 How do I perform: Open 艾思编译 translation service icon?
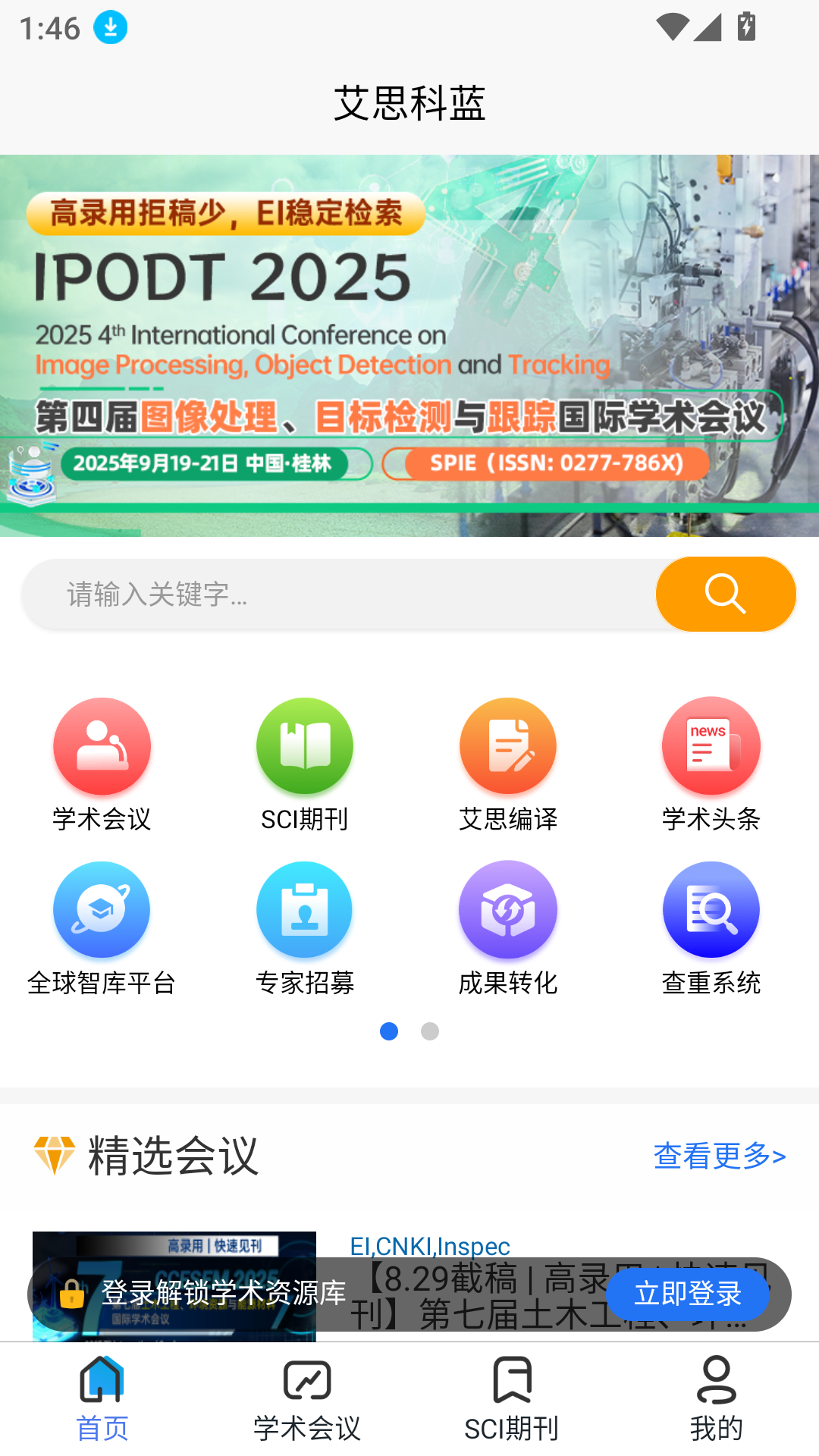click(x=508, y=745)
